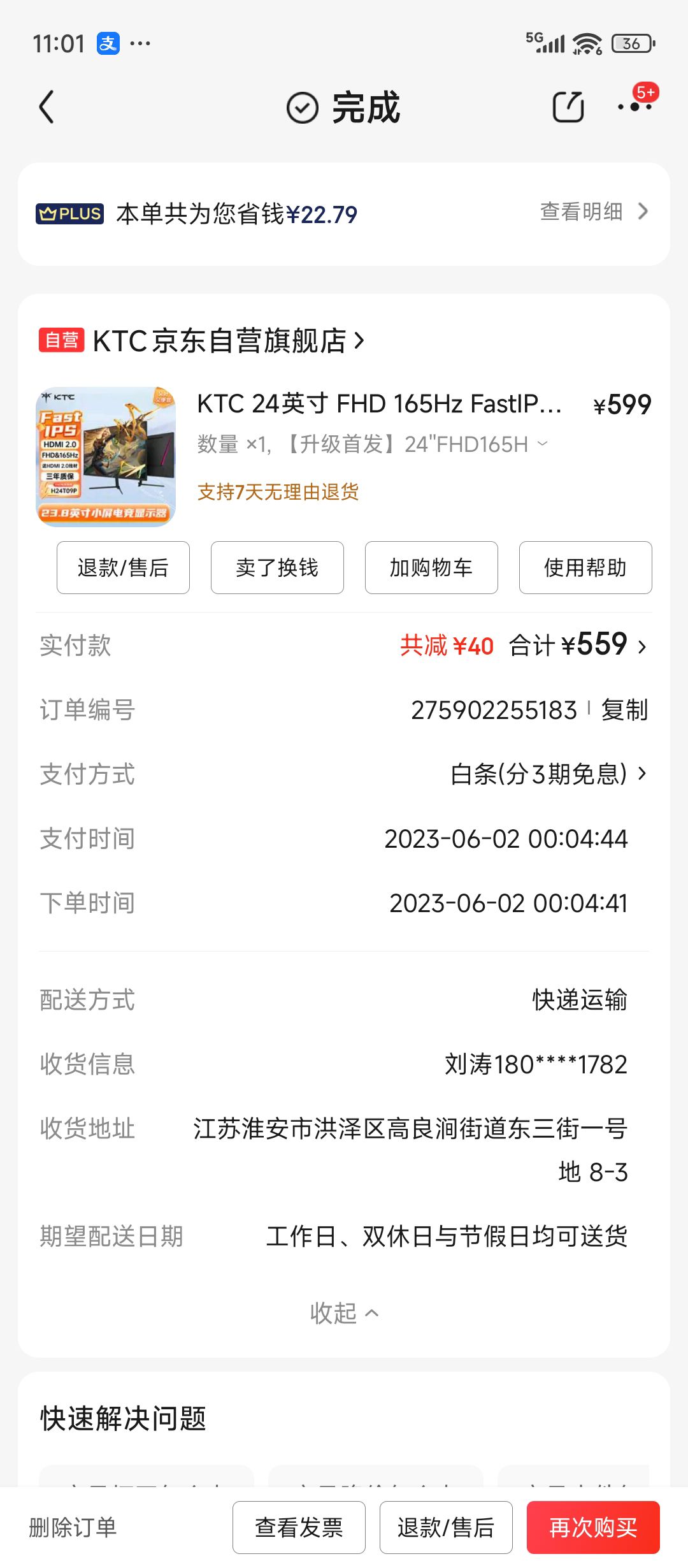
Task: Delete this order via 删除订单
Action: point(73,1527)
